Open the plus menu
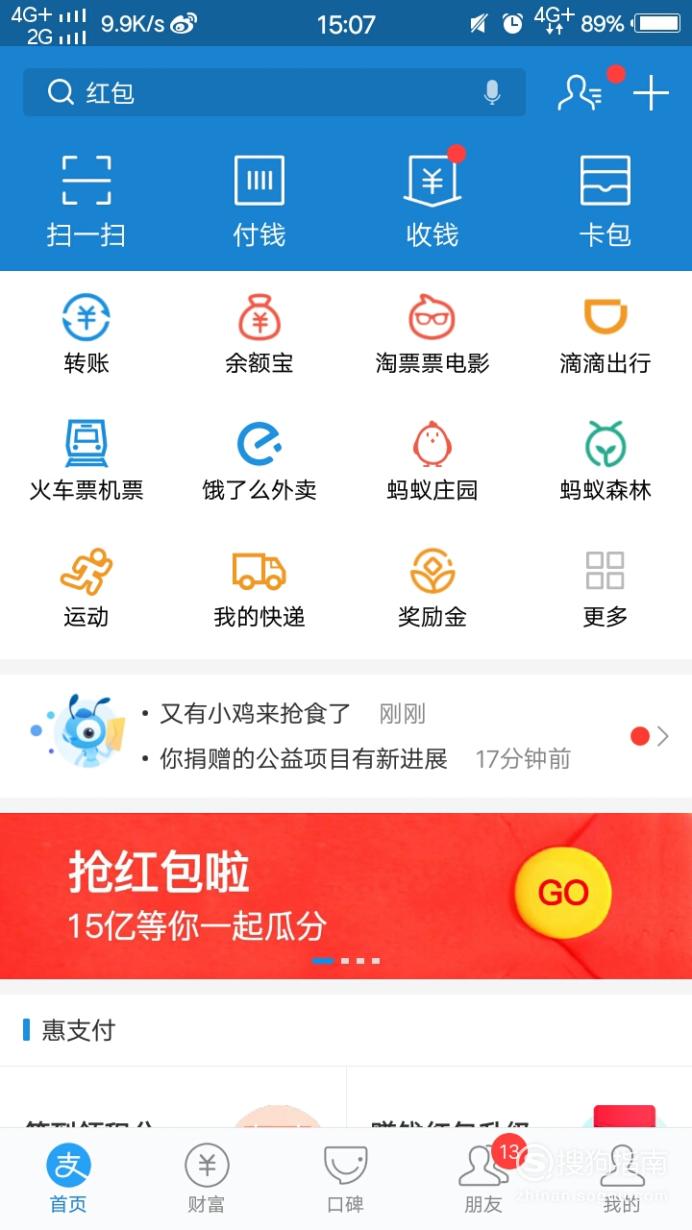The height and width of the screenshot is (1230, 692). click(x=651, y=94)
